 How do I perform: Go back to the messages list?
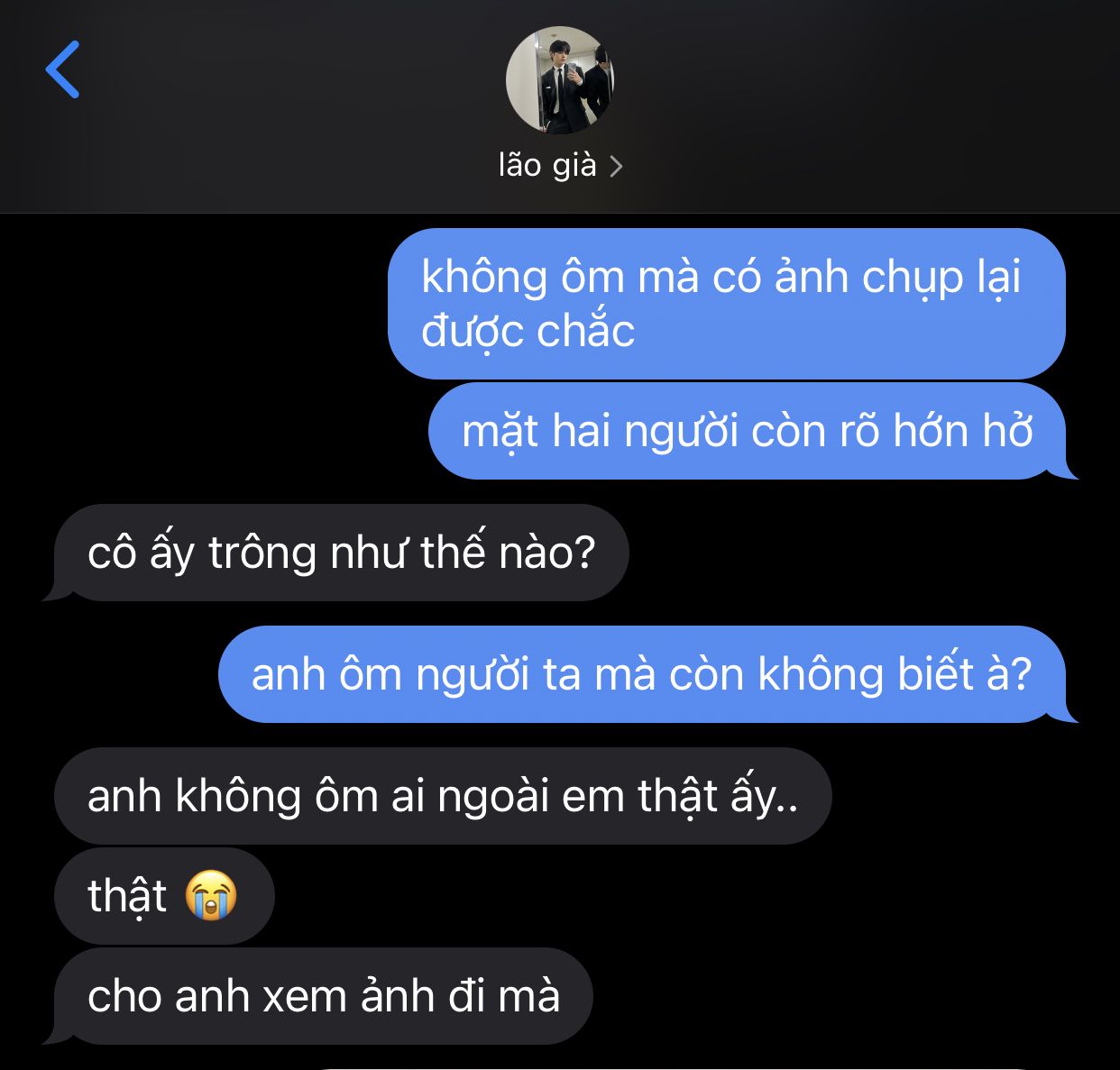pyautogui.click(x=63, y=69)
